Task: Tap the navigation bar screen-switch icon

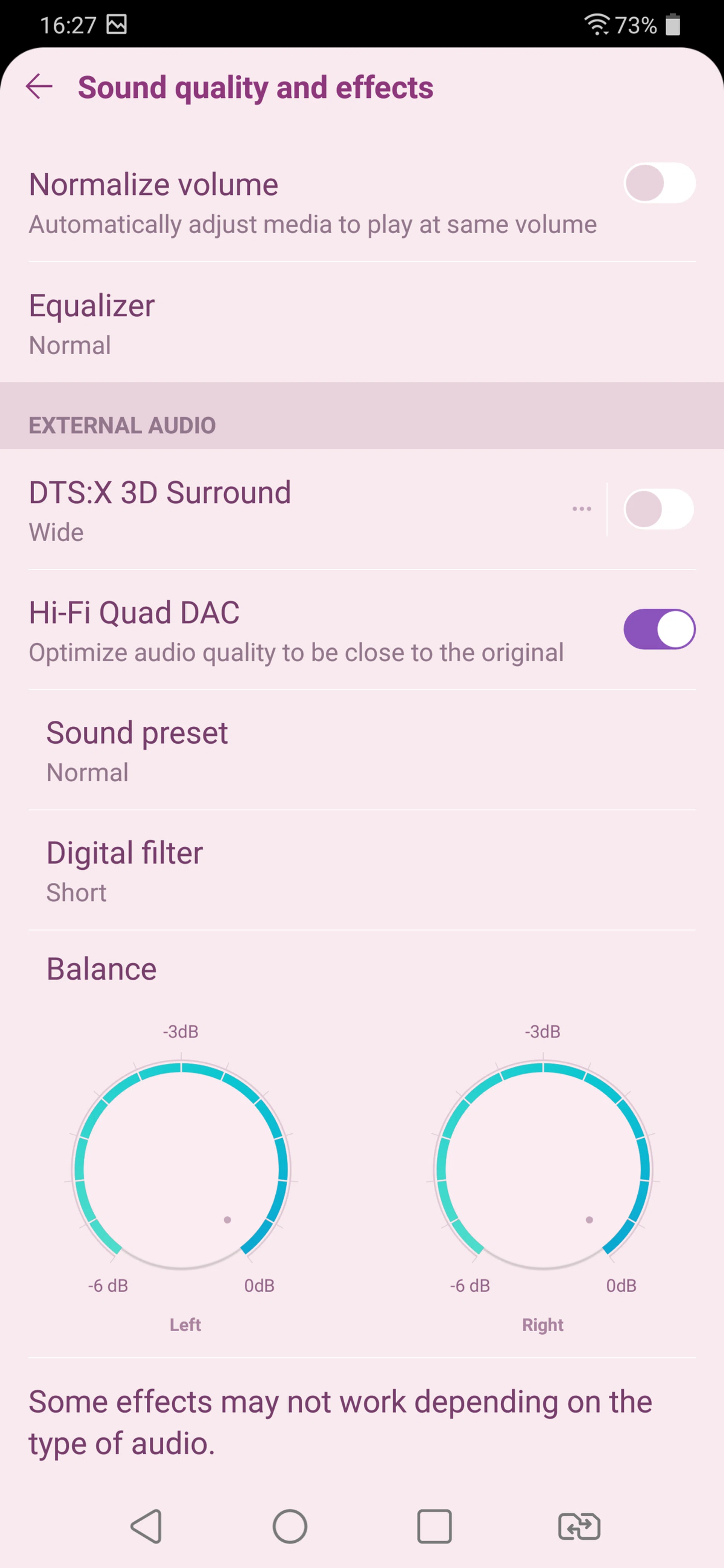Action: tap(579, 1526)
